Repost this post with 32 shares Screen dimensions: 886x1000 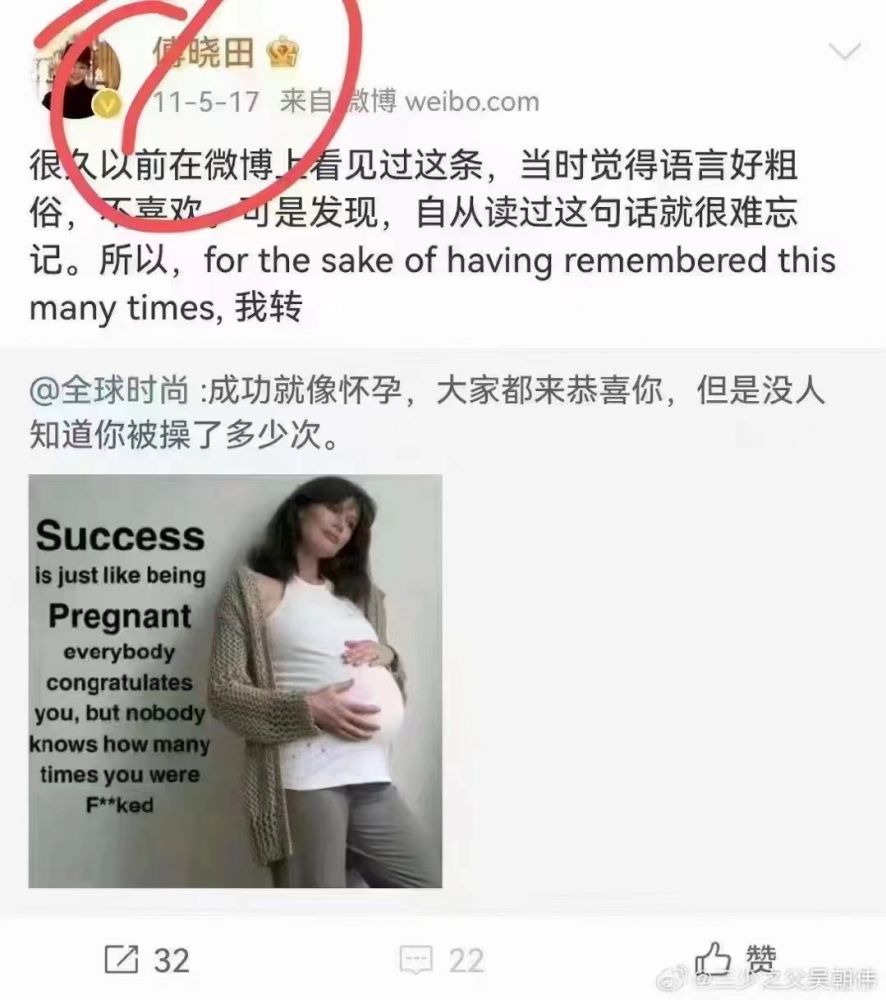click(146, 960)
